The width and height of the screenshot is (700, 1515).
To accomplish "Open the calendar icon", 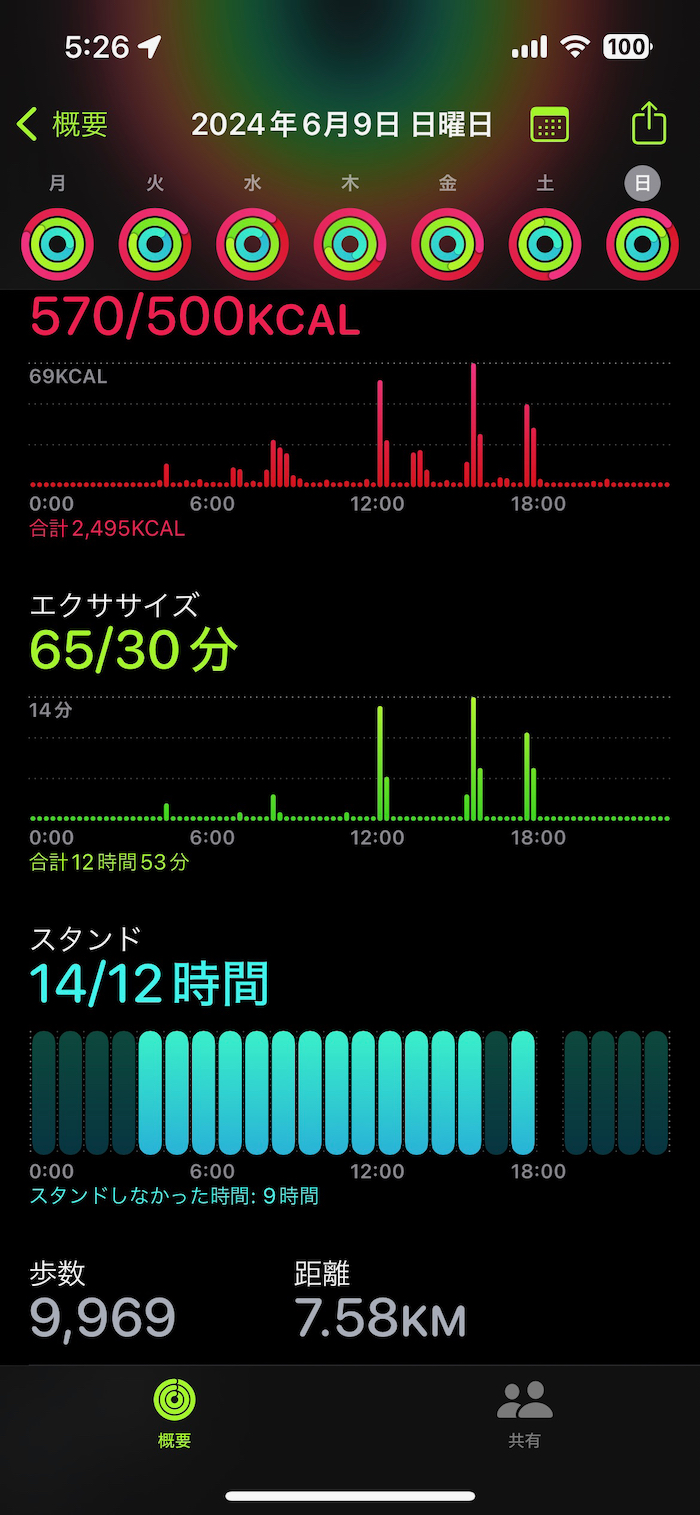I will [x=549, y=125].
